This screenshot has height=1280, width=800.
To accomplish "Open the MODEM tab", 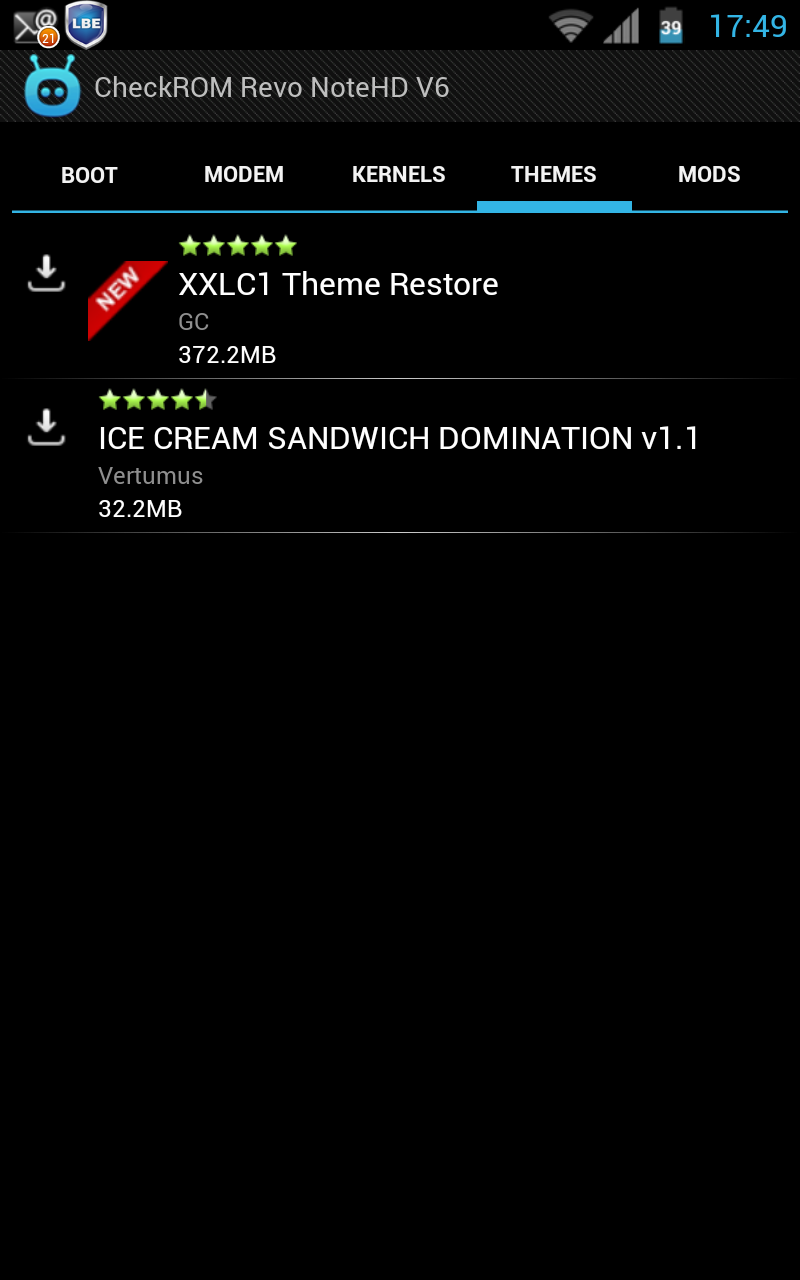I will coord(244,175).
